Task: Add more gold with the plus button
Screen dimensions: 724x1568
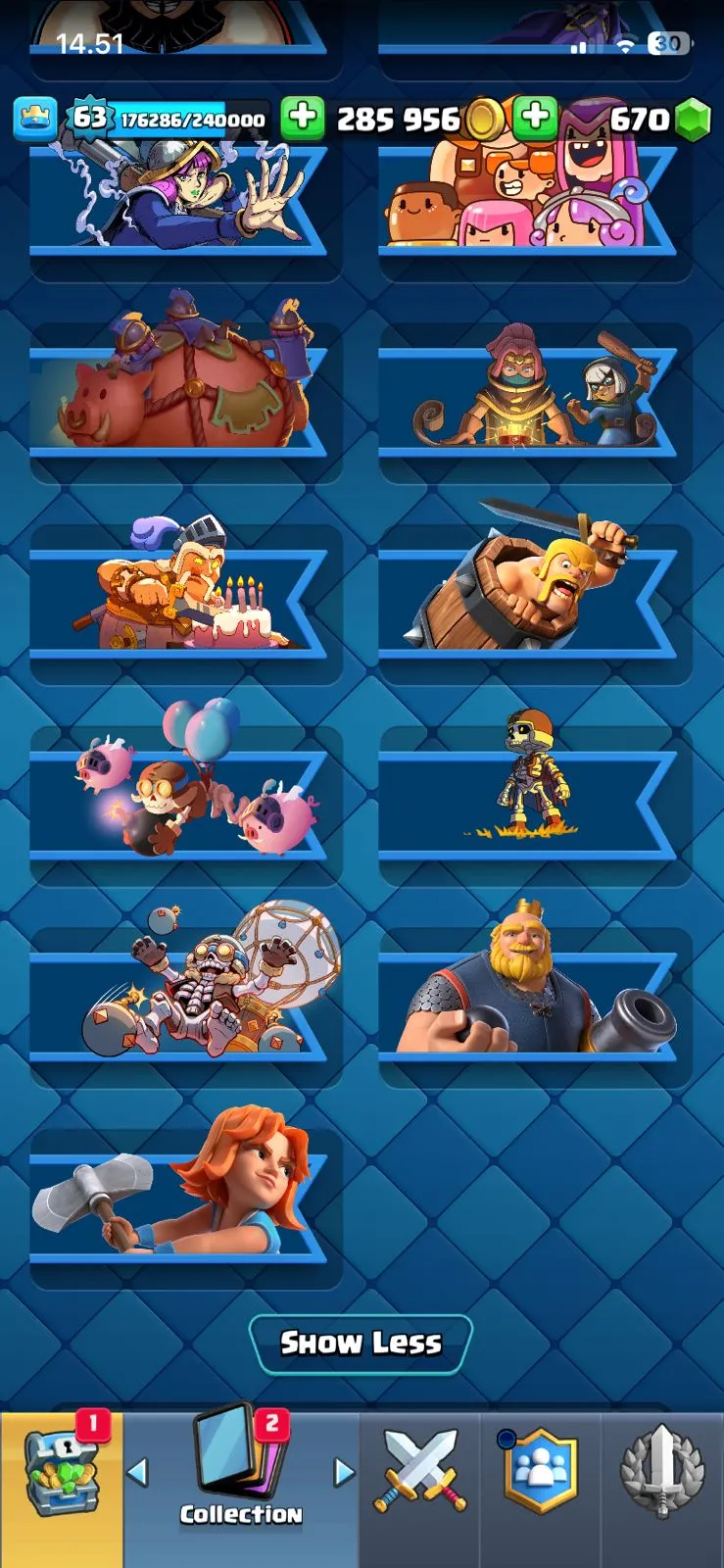Action: coord(303,119)
